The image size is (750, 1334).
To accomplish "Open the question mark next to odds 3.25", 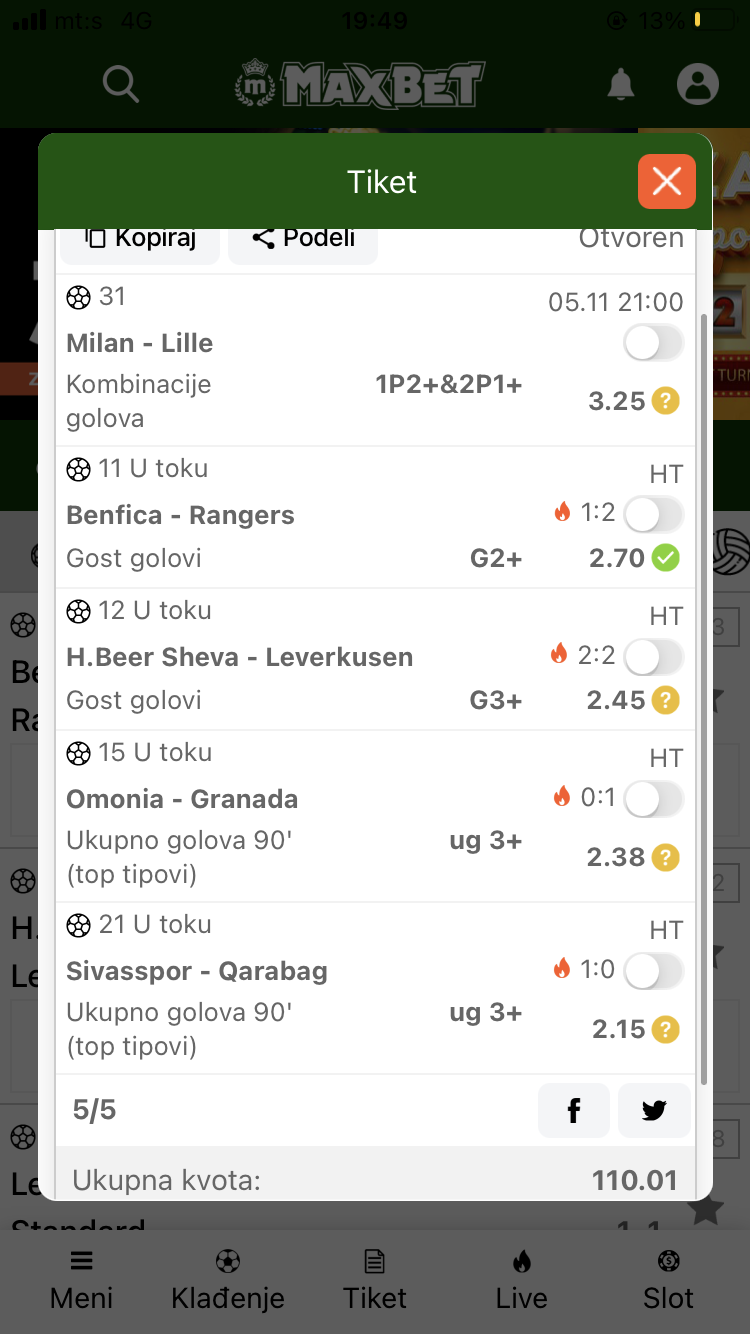I will pos(666,401).
